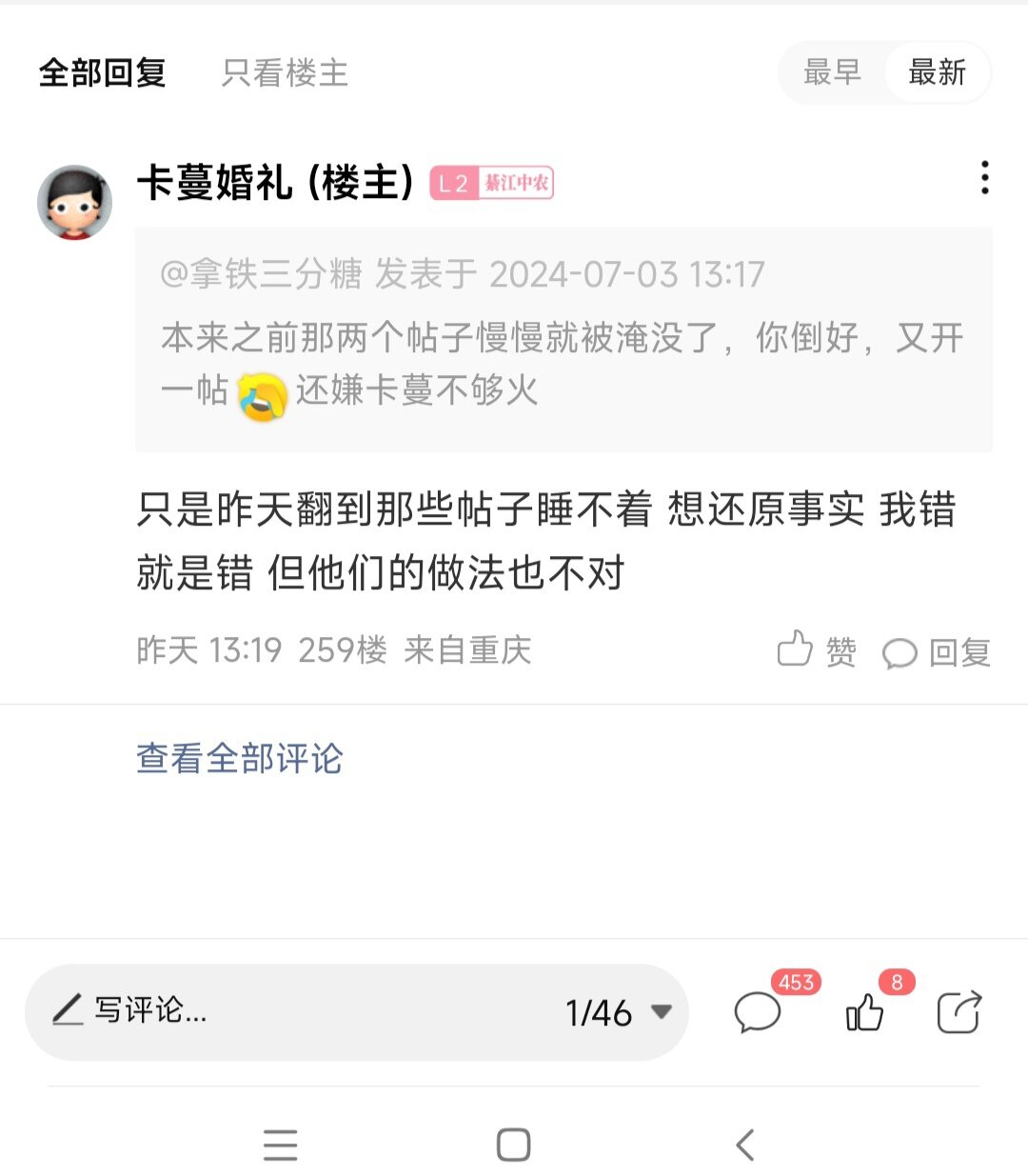
Task: Tap the 写评论 input field
Action: [x=286, y=1011]
